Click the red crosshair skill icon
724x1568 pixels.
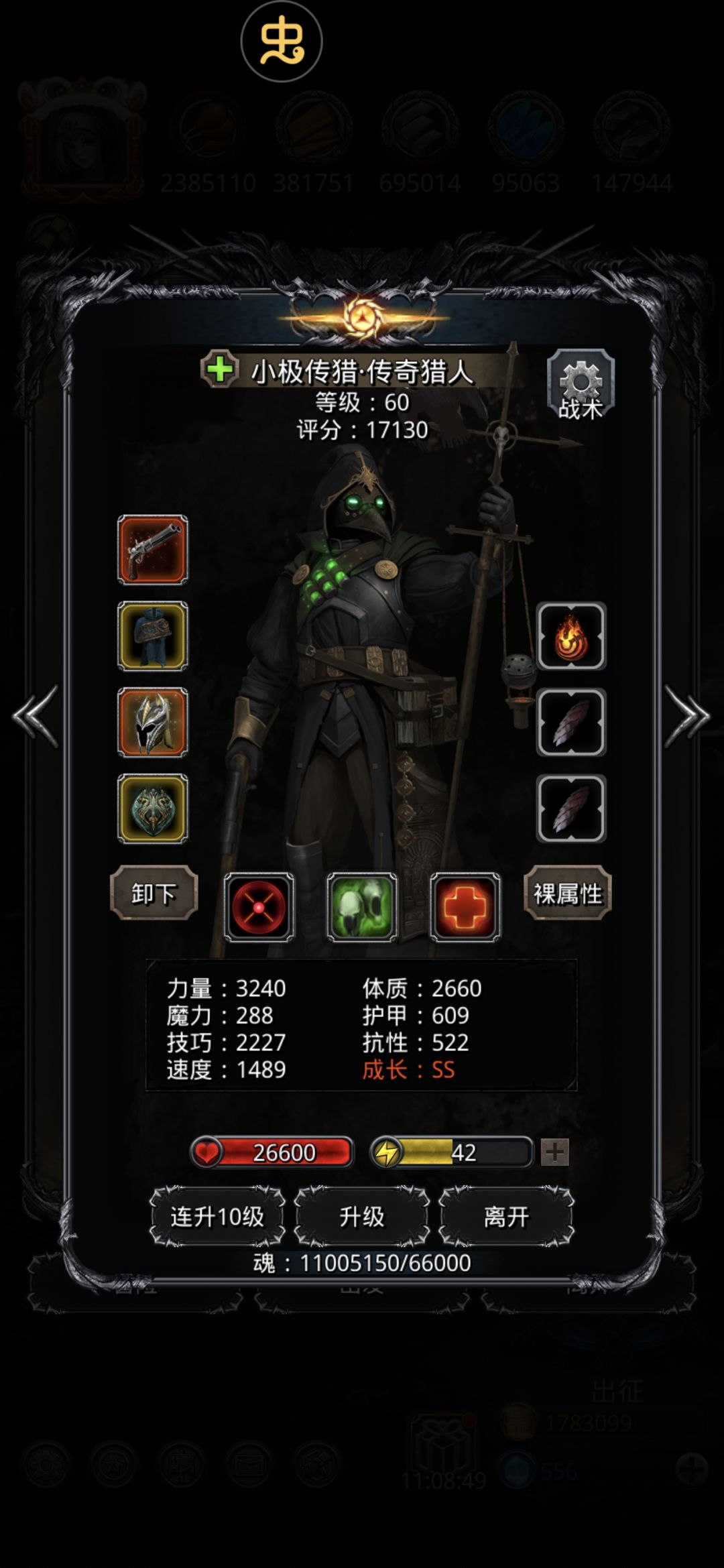[x=260, y=906]
